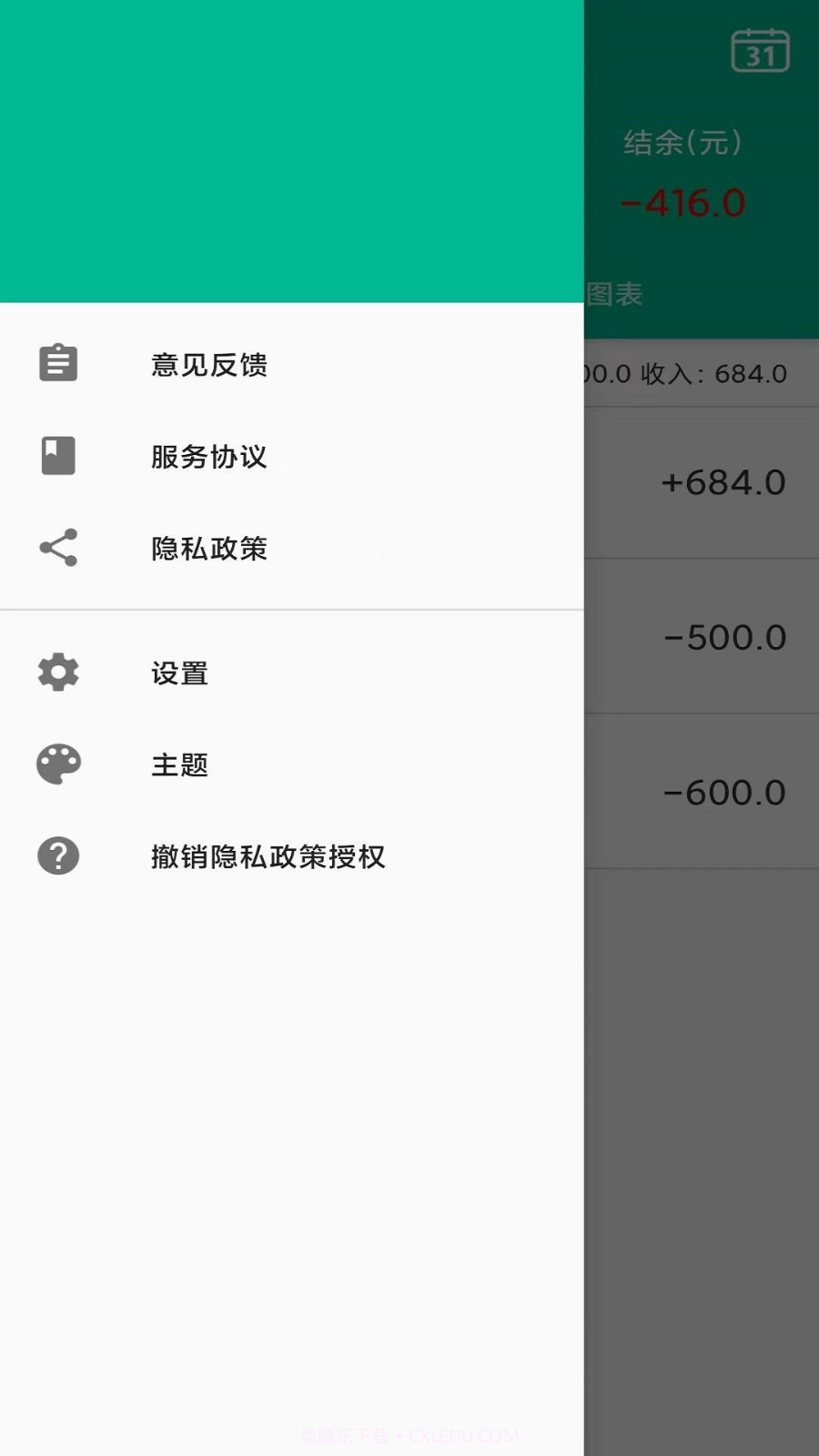Click the -600.0 expense entry
Image resolution: width=819 pixels, height=1456 pixels.
[723, 792]
